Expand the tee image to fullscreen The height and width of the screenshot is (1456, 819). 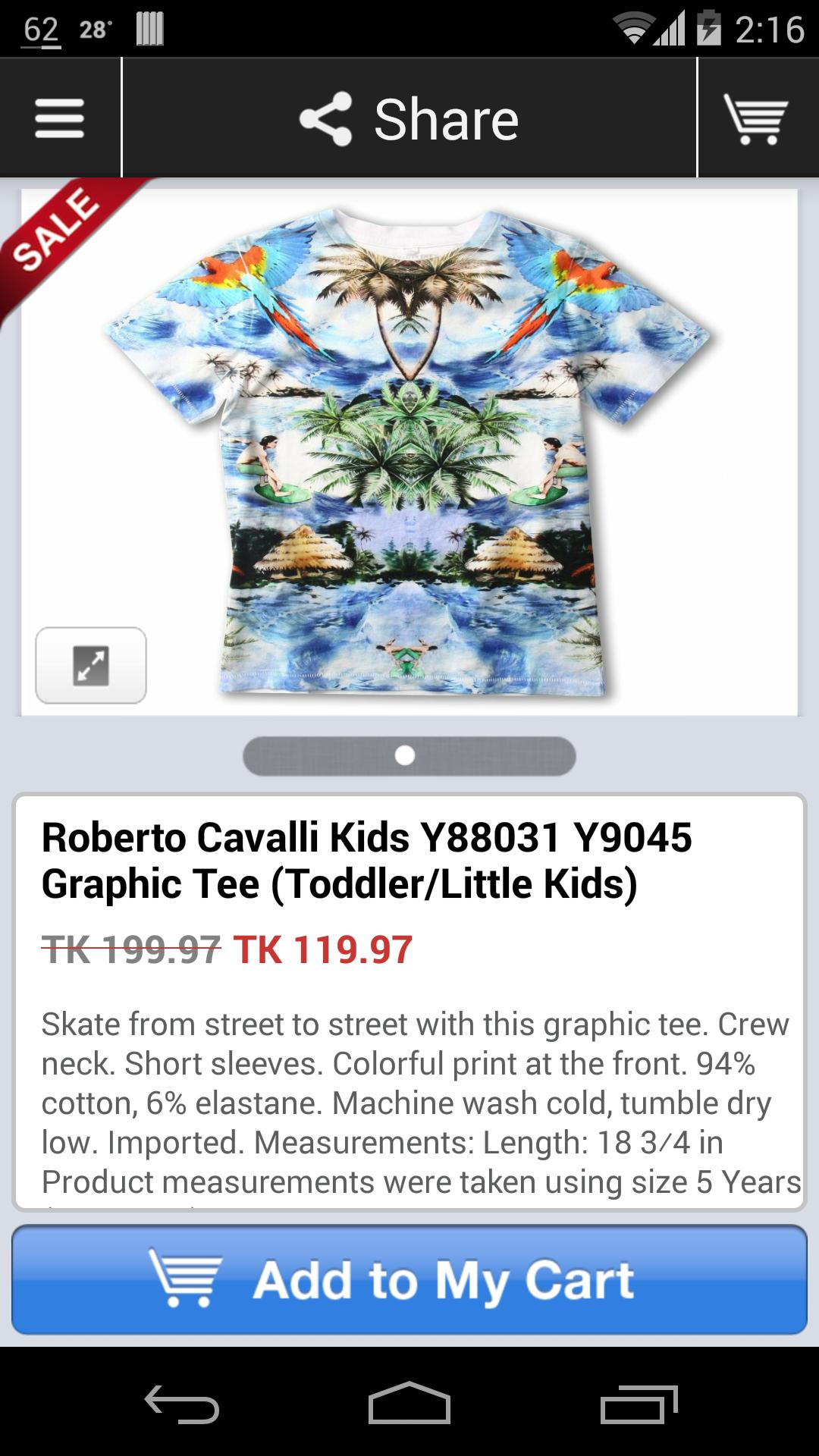[91, 665]
